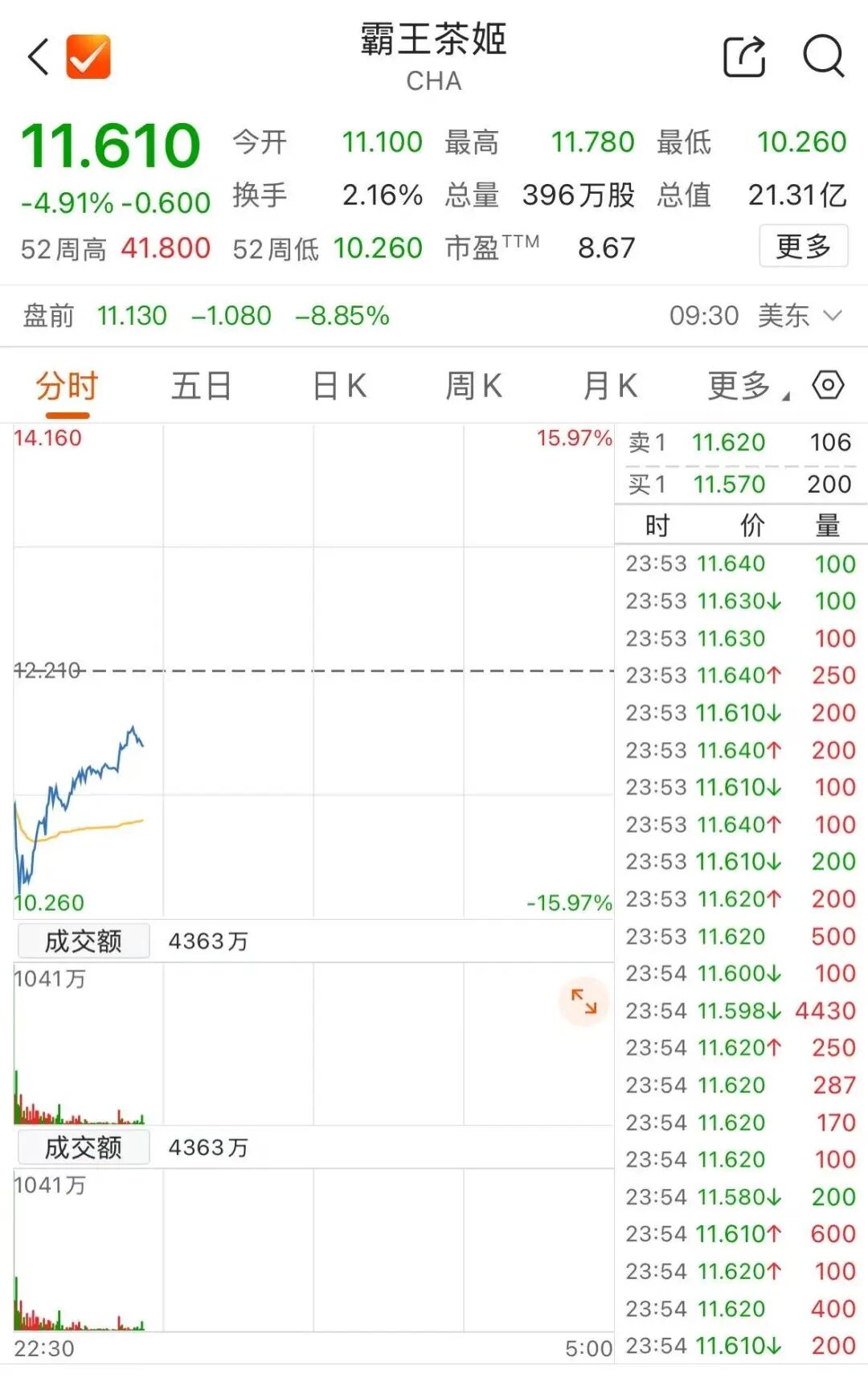Change the first 成交额 indicator

coord(84,941)
